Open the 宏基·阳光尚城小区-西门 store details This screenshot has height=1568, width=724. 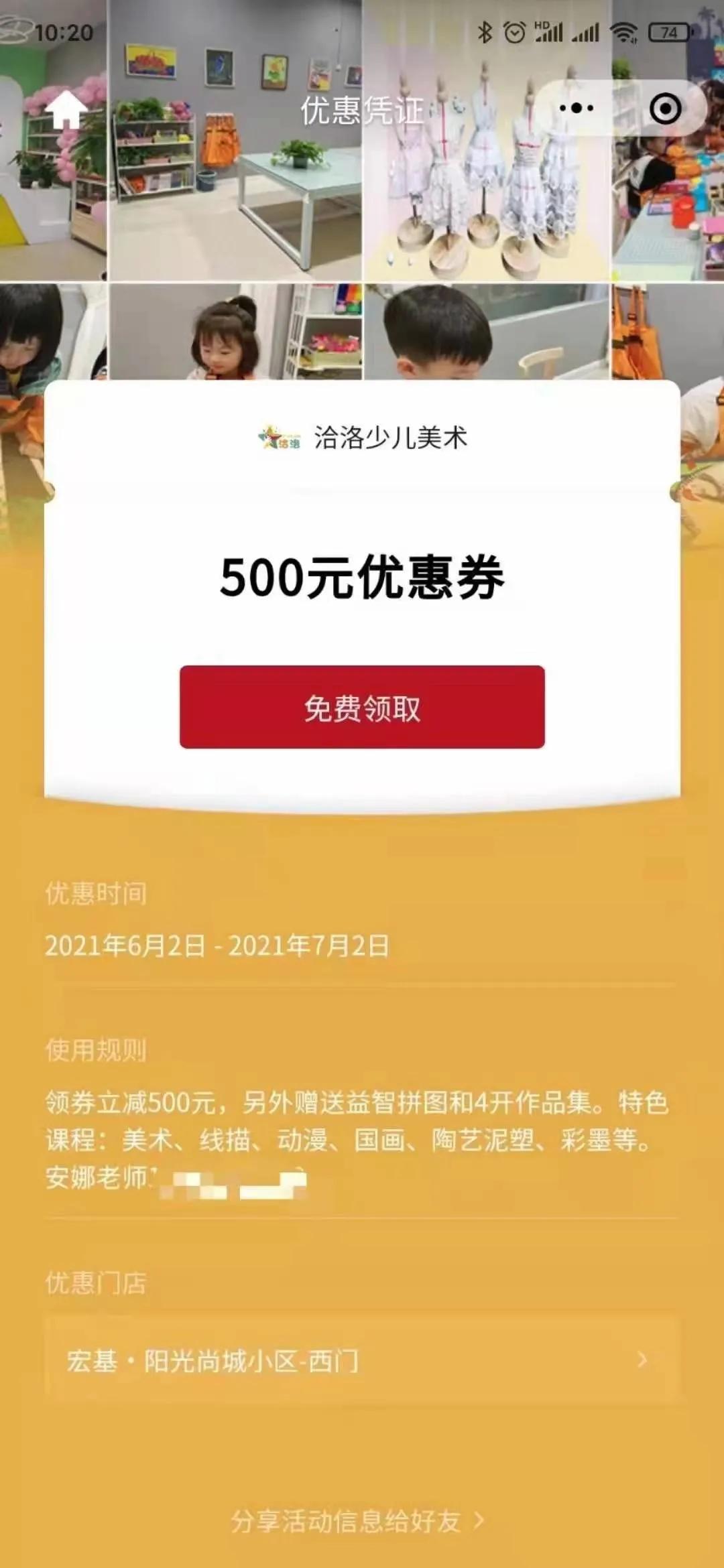[x=362, y=1360]
